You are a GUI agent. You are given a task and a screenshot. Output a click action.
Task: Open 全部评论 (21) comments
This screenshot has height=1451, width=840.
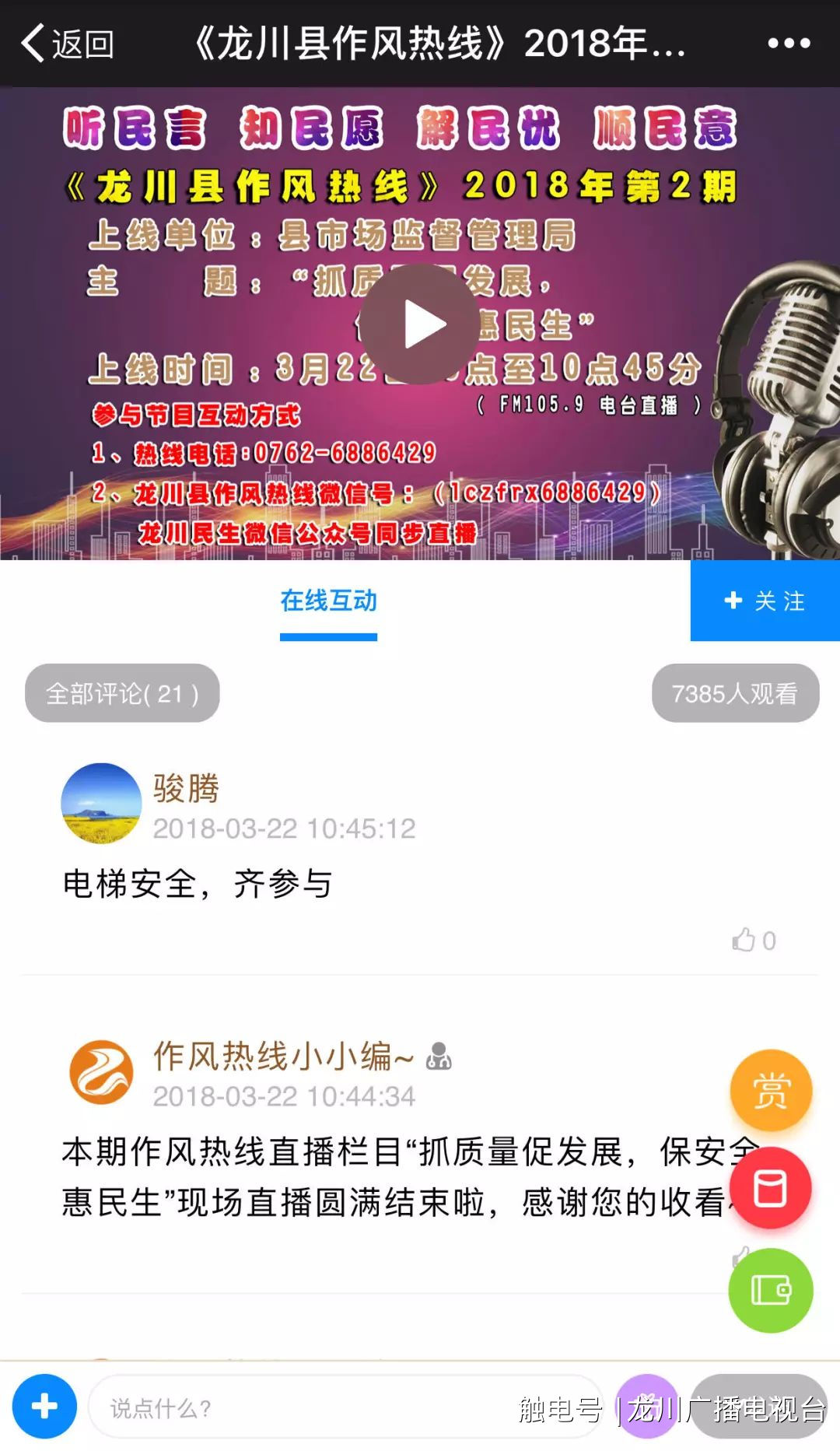click(x=122, y=693)
